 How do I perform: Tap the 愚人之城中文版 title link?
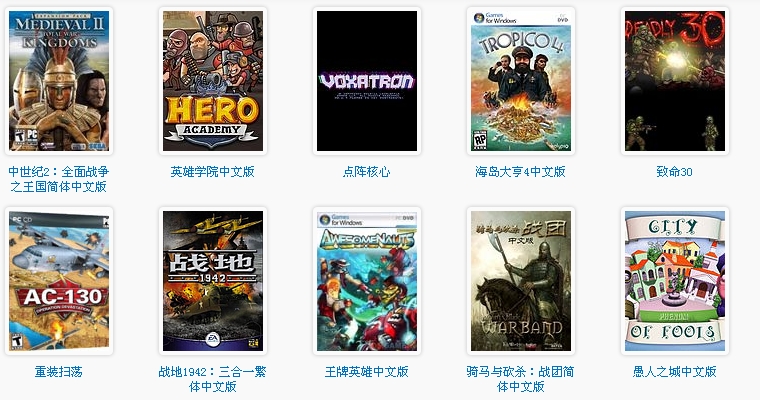675,372
